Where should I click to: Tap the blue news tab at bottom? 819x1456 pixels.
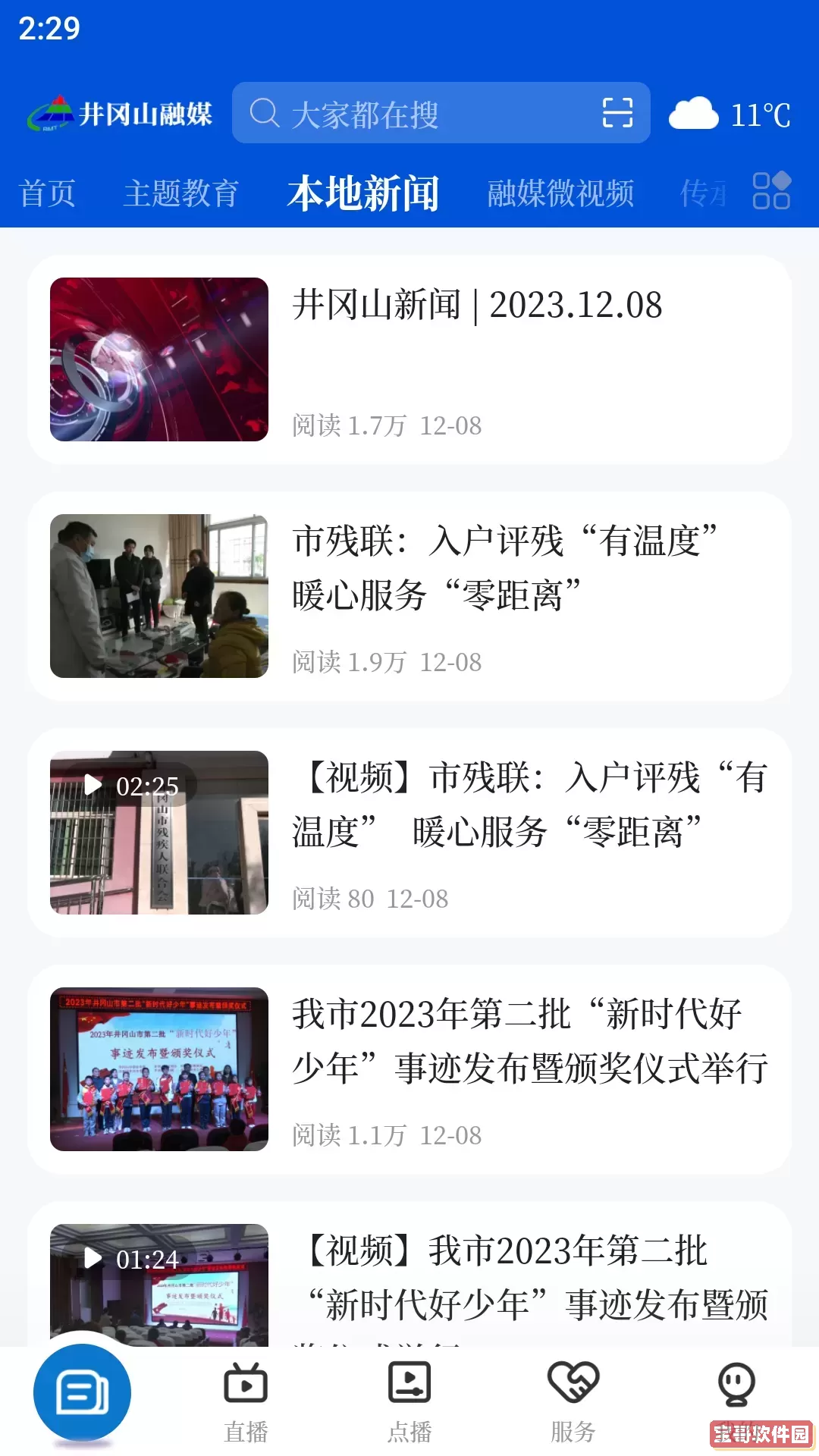click(82, 1394)
